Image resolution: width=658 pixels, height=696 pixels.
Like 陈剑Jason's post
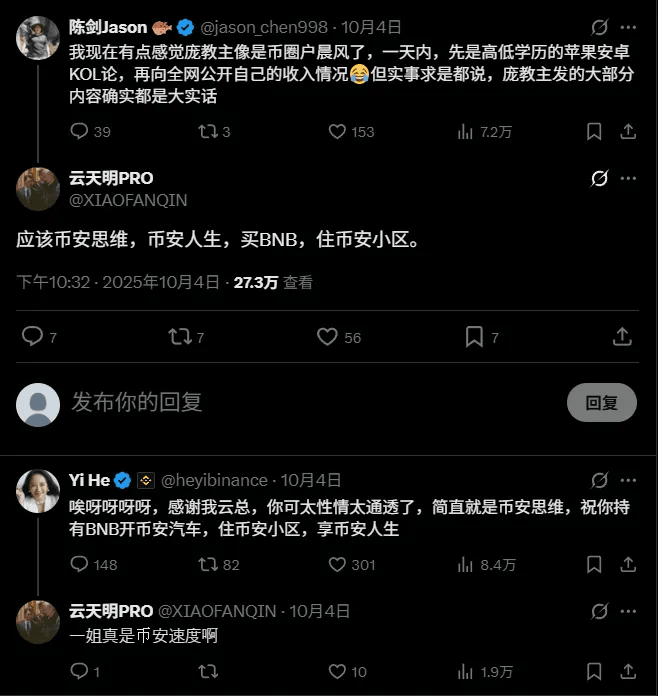[337, 131]
